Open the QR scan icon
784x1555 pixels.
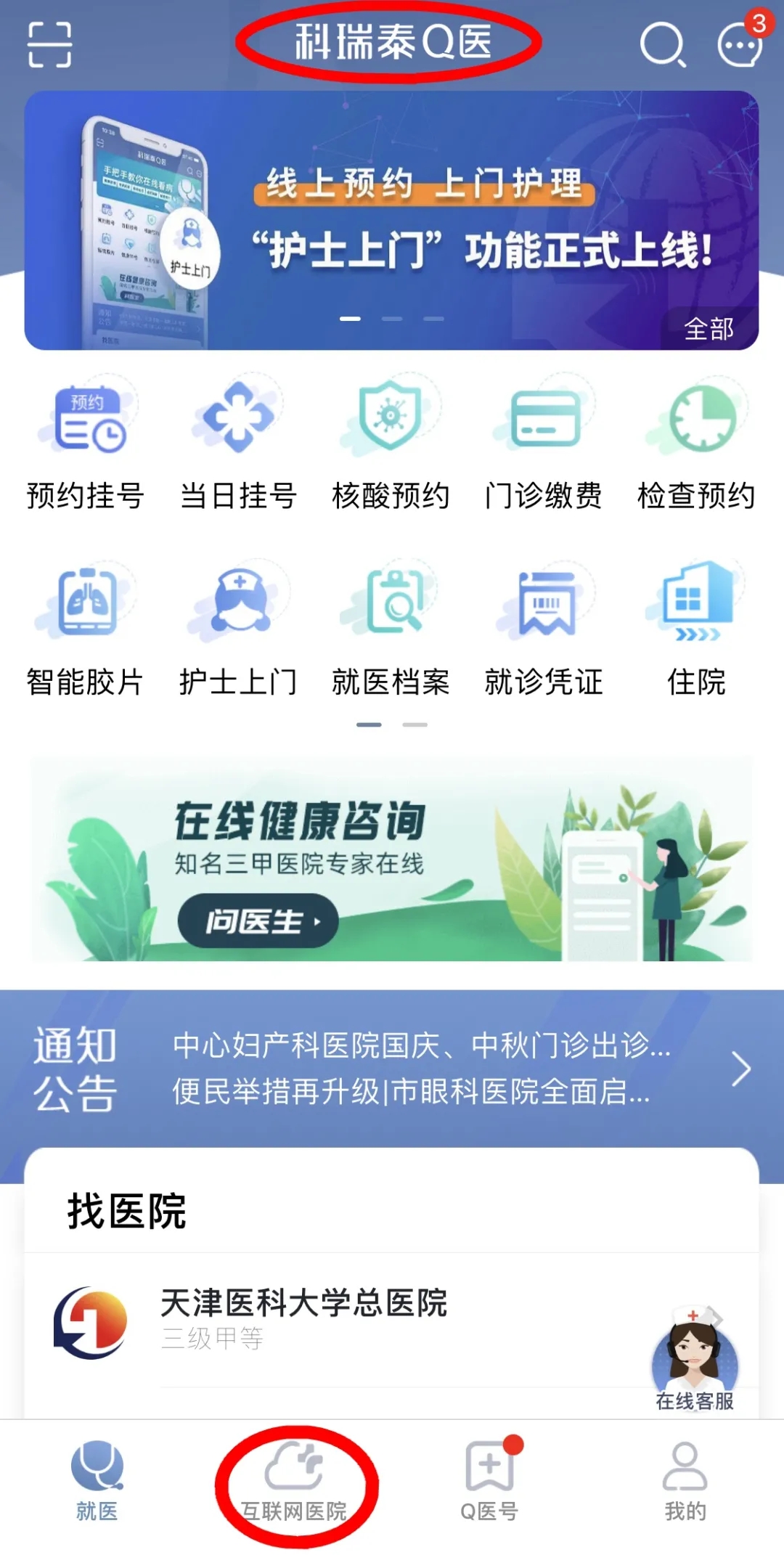click(49, 44)
